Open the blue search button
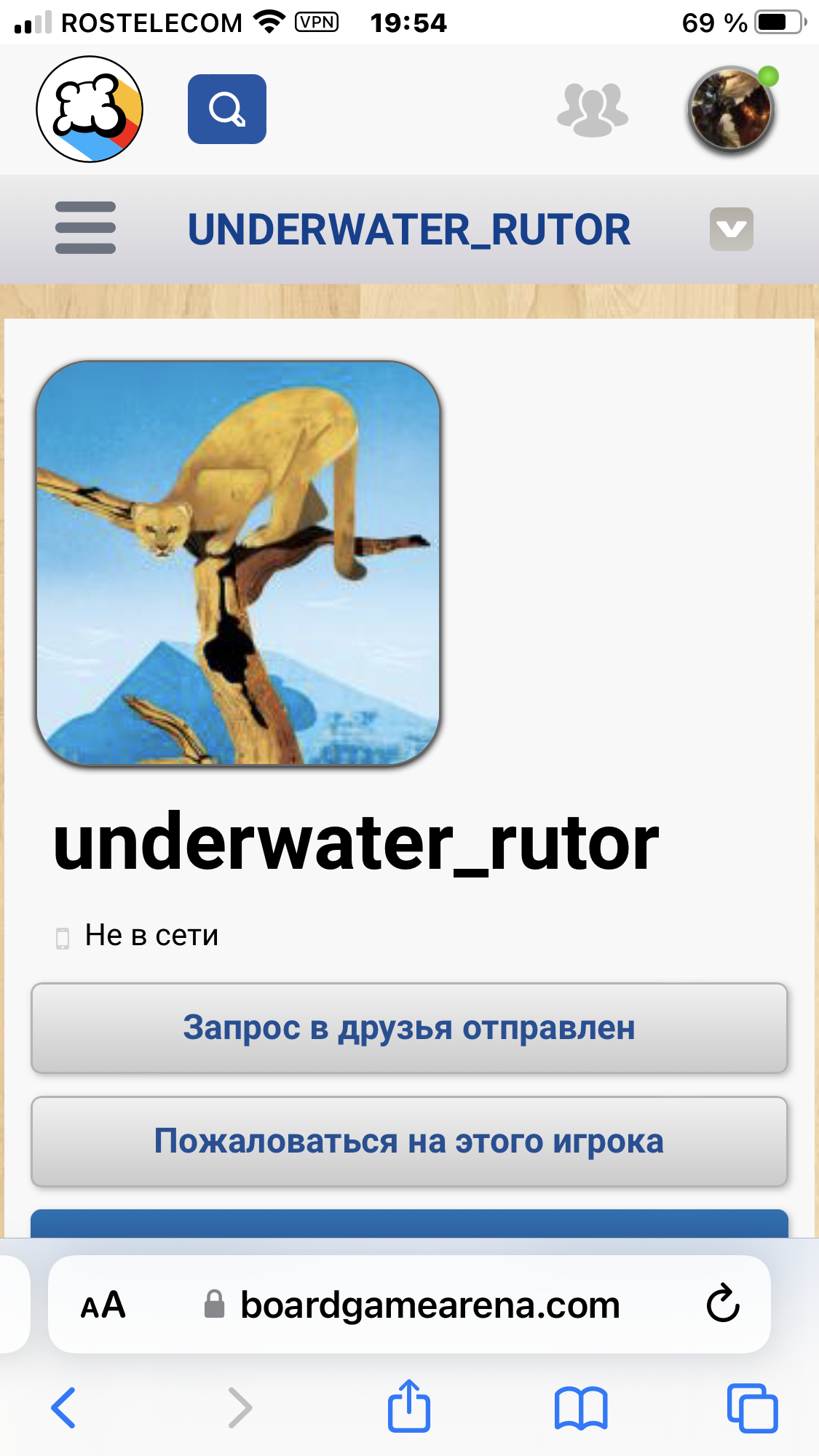The image size is (819, 1456). 226,109
